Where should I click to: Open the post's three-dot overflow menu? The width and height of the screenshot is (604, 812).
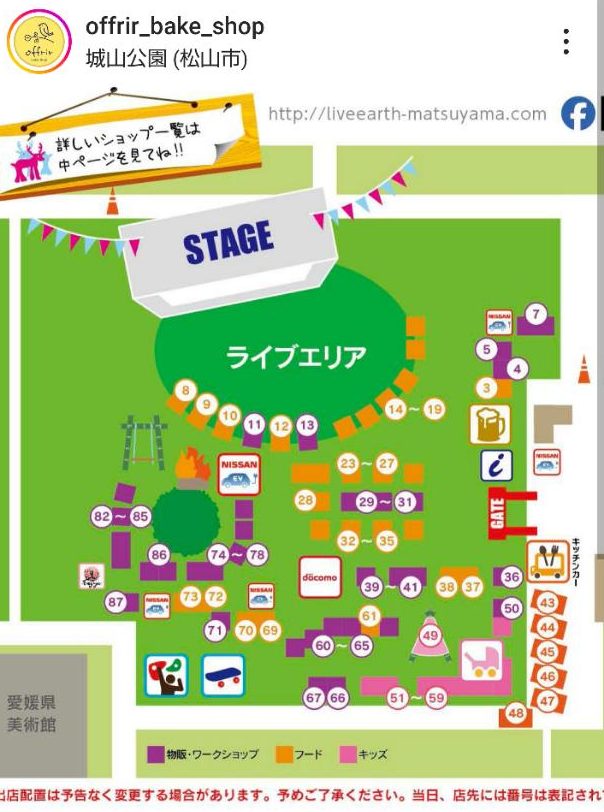pos(566,41)
